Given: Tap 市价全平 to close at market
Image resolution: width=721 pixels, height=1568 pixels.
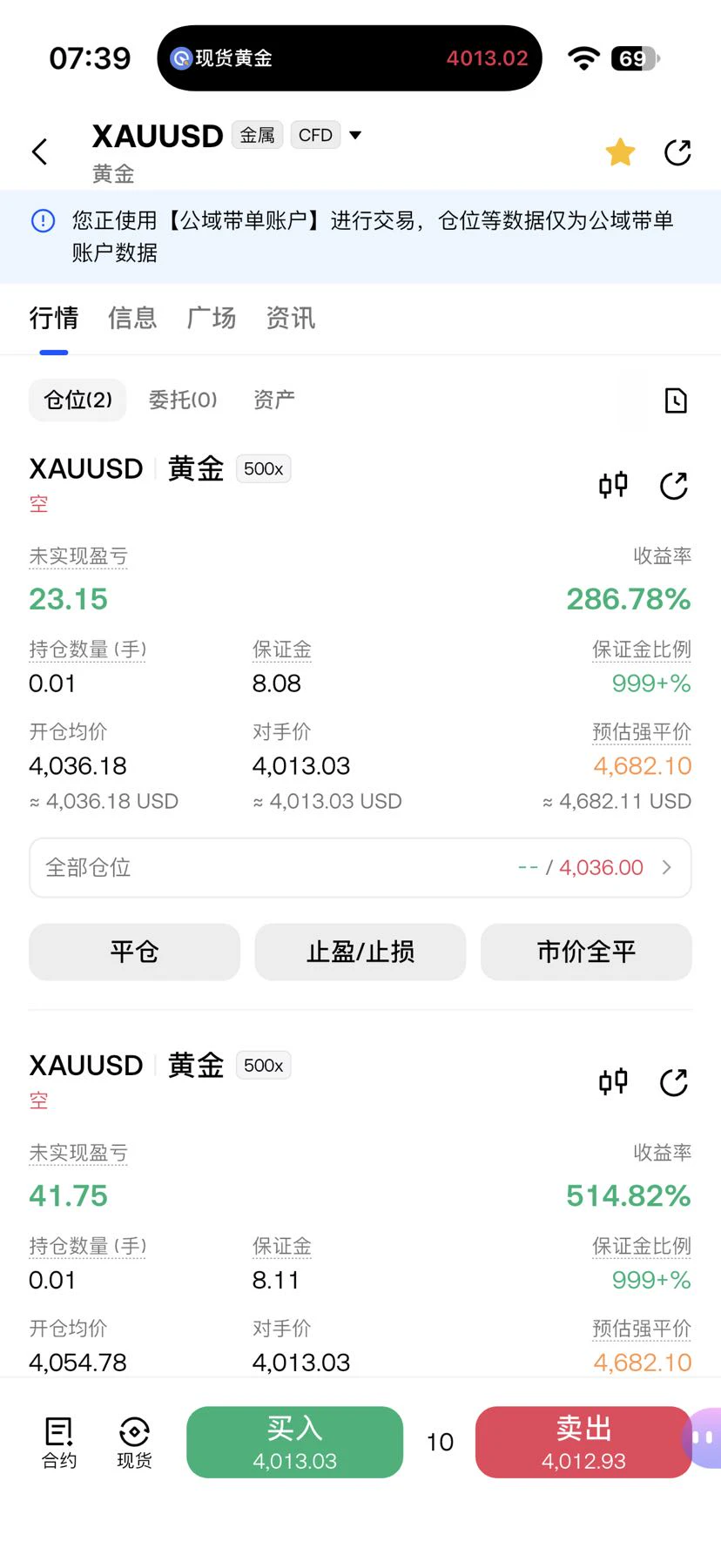Looking at the screenshot, I should pos(586,952).
